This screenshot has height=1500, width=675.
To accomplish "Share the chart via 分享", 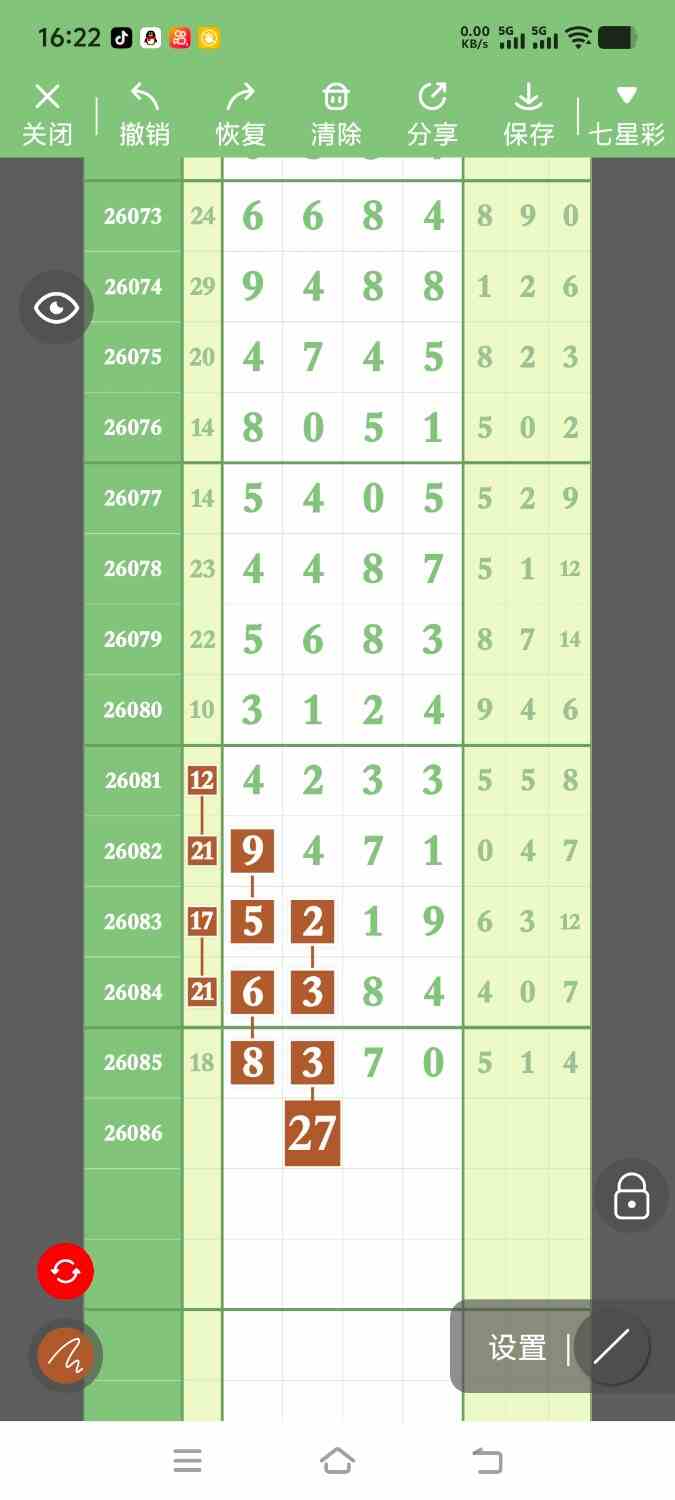I will point(432,114).
